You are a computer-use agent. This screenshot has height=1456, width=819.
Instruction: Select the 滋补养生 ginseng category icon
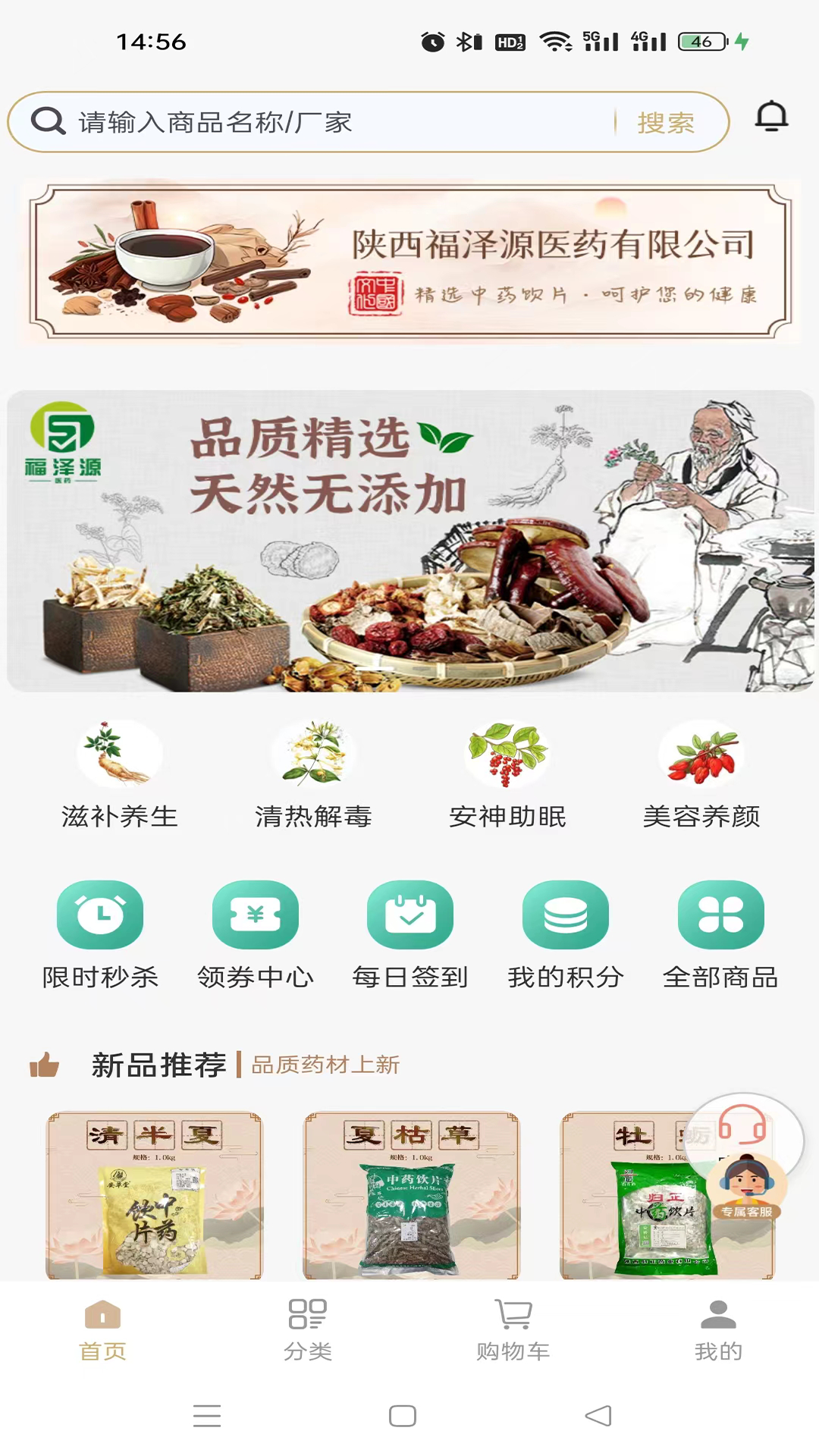click(119, 755)
